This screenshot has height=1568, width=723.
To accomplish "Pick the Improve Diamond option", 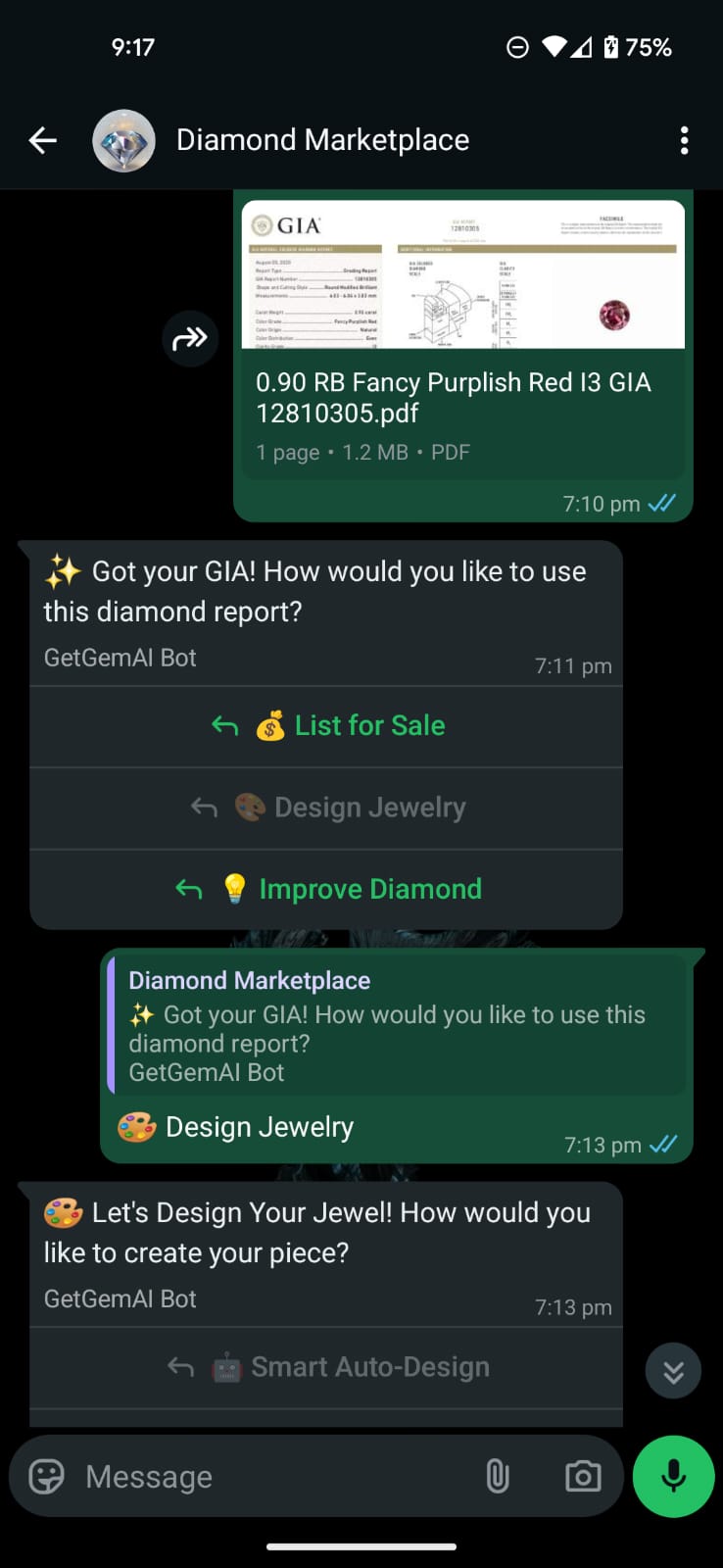I will pyautogui.click(x=327, y=890).
